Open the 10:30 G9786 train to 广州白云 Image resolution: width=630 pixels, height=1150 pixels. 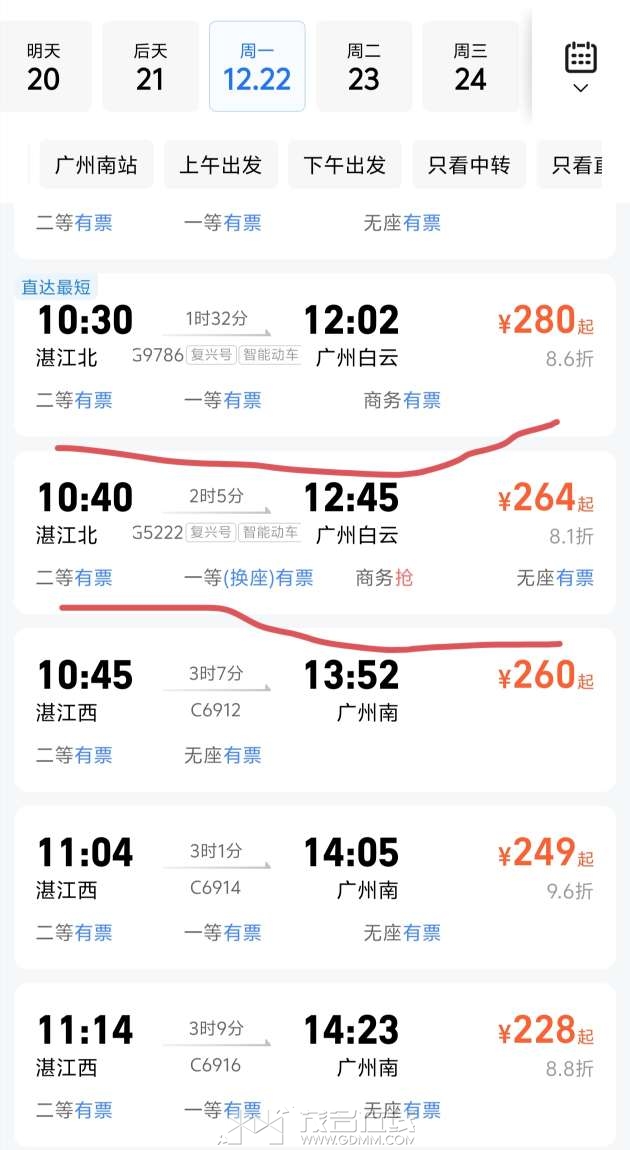pos(314,355)
